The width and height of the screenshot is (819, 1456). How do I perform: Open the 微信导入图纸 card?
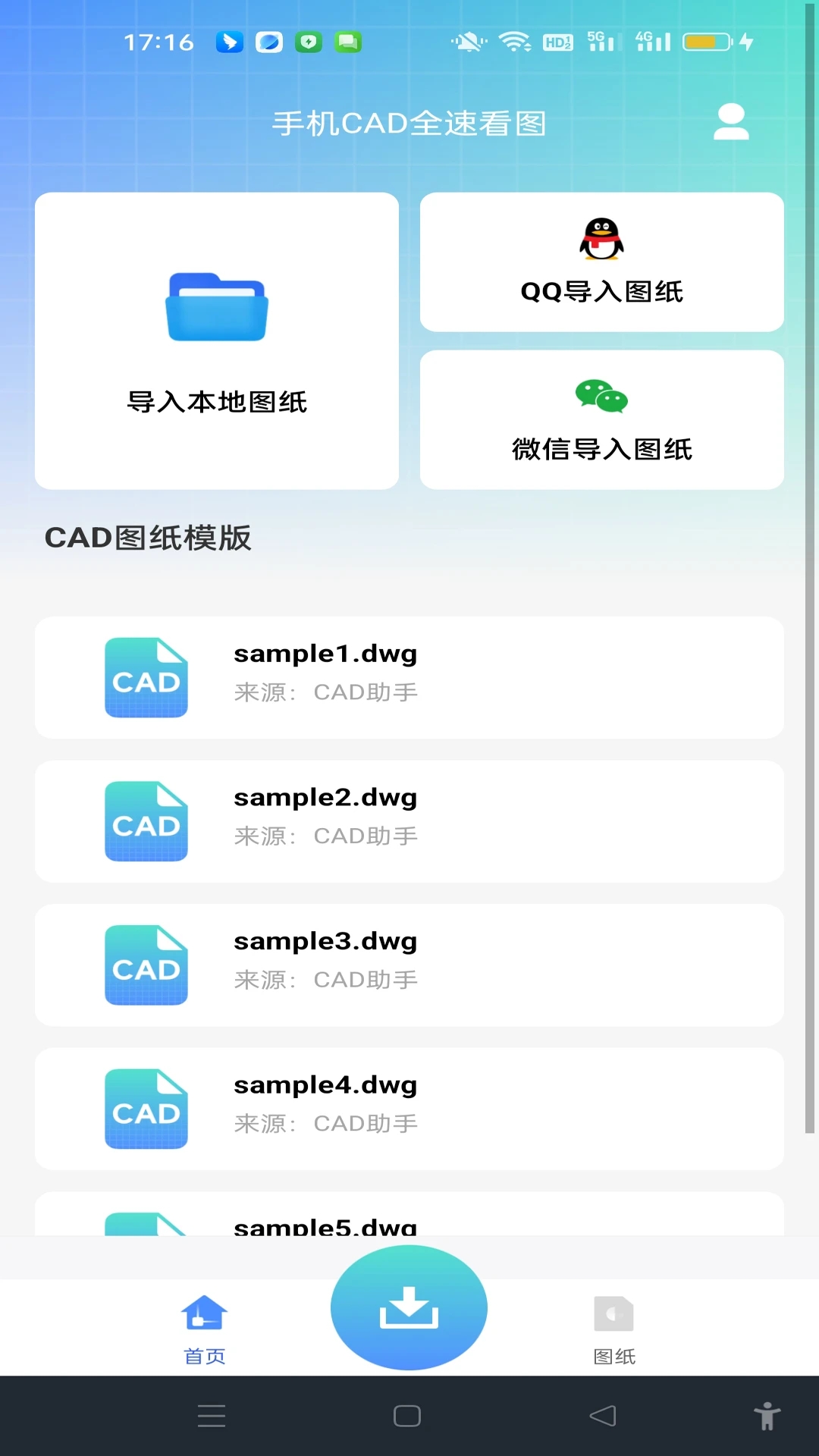tap(601, 419)
